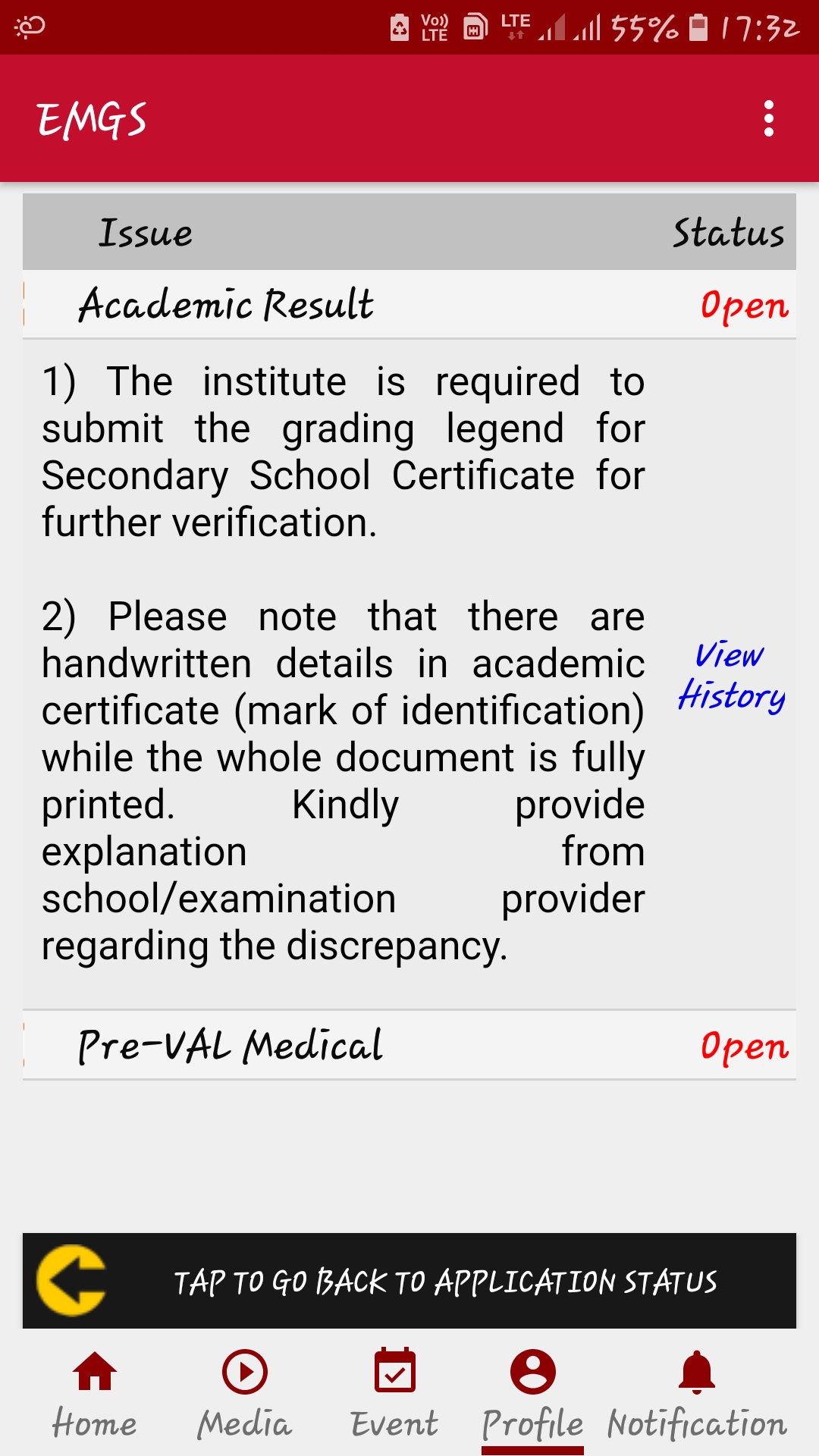819x1456 pixels.
Task: Go back to application status
Action: coord(409,1281)
